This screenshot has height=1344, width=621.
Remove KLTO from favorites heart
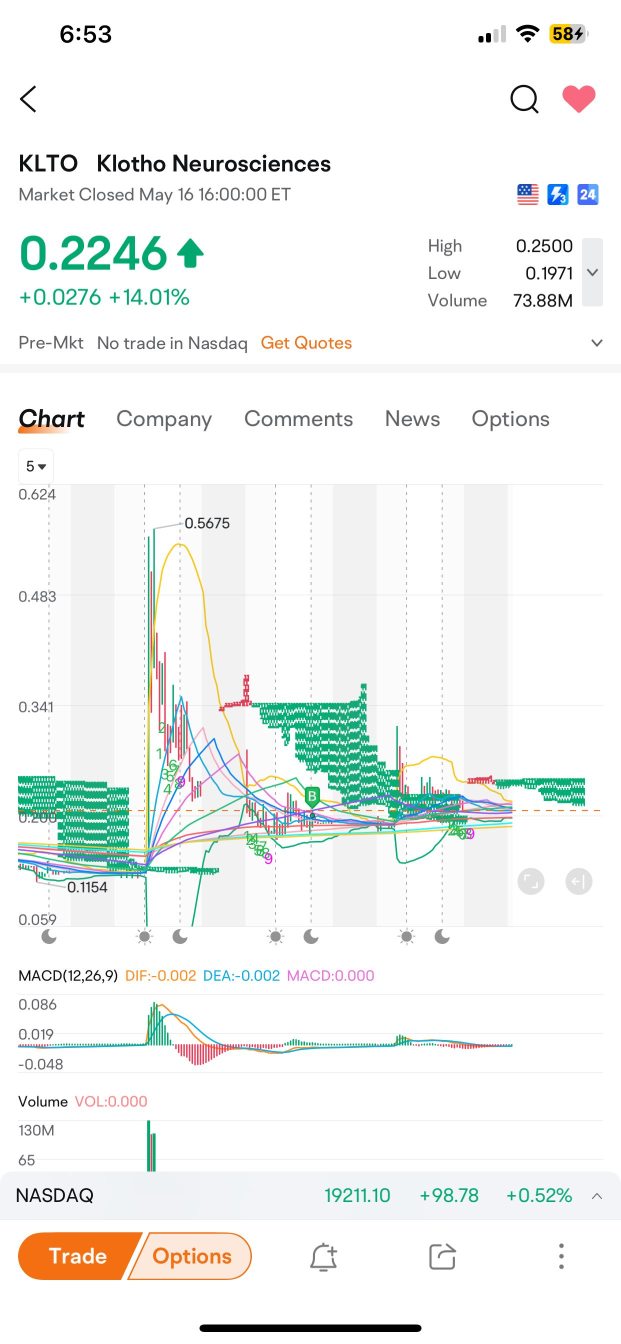click(578, 99)
